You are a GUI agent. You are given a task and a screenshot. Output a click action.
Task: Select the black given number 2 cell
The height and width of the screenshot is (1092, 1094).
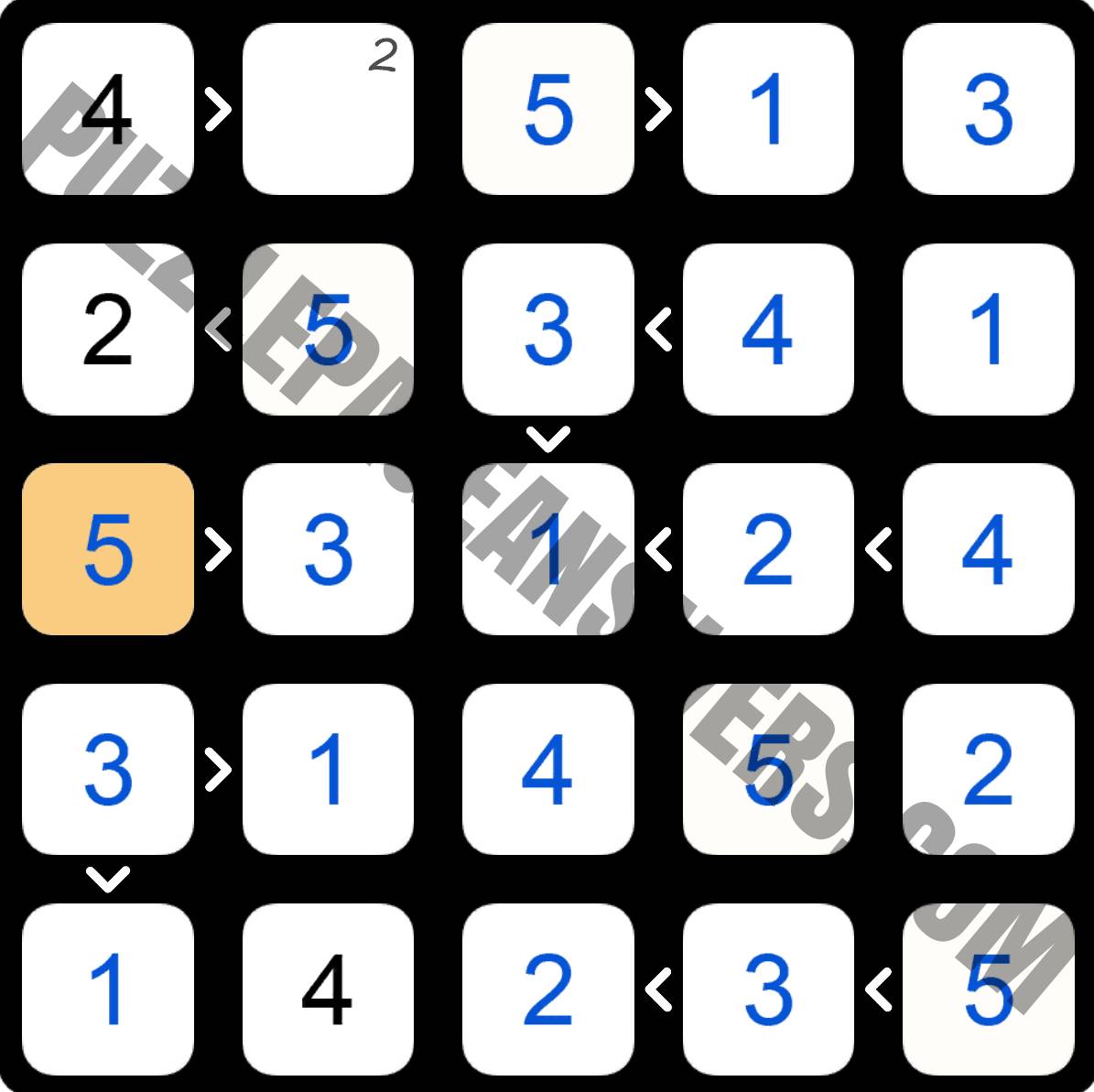coord(108,330)
